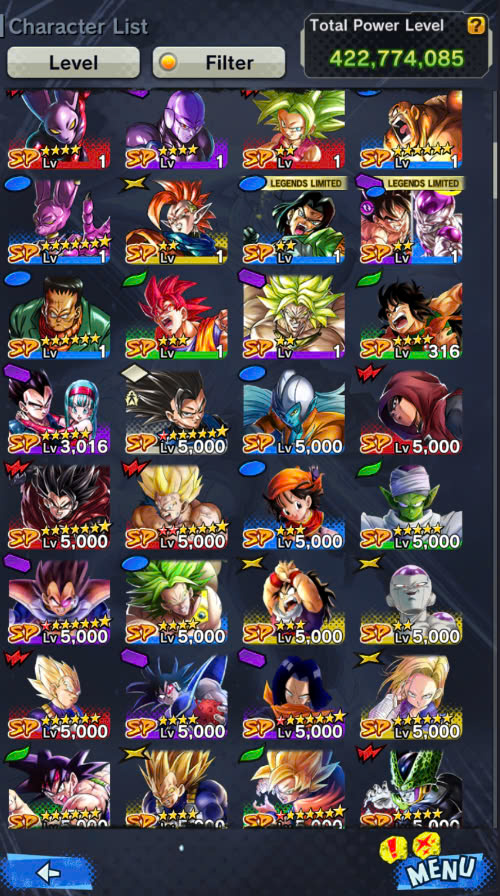This screenshot has height=896, width=500.
Task: Open the Filter options
Action: (x=219, y=62)
